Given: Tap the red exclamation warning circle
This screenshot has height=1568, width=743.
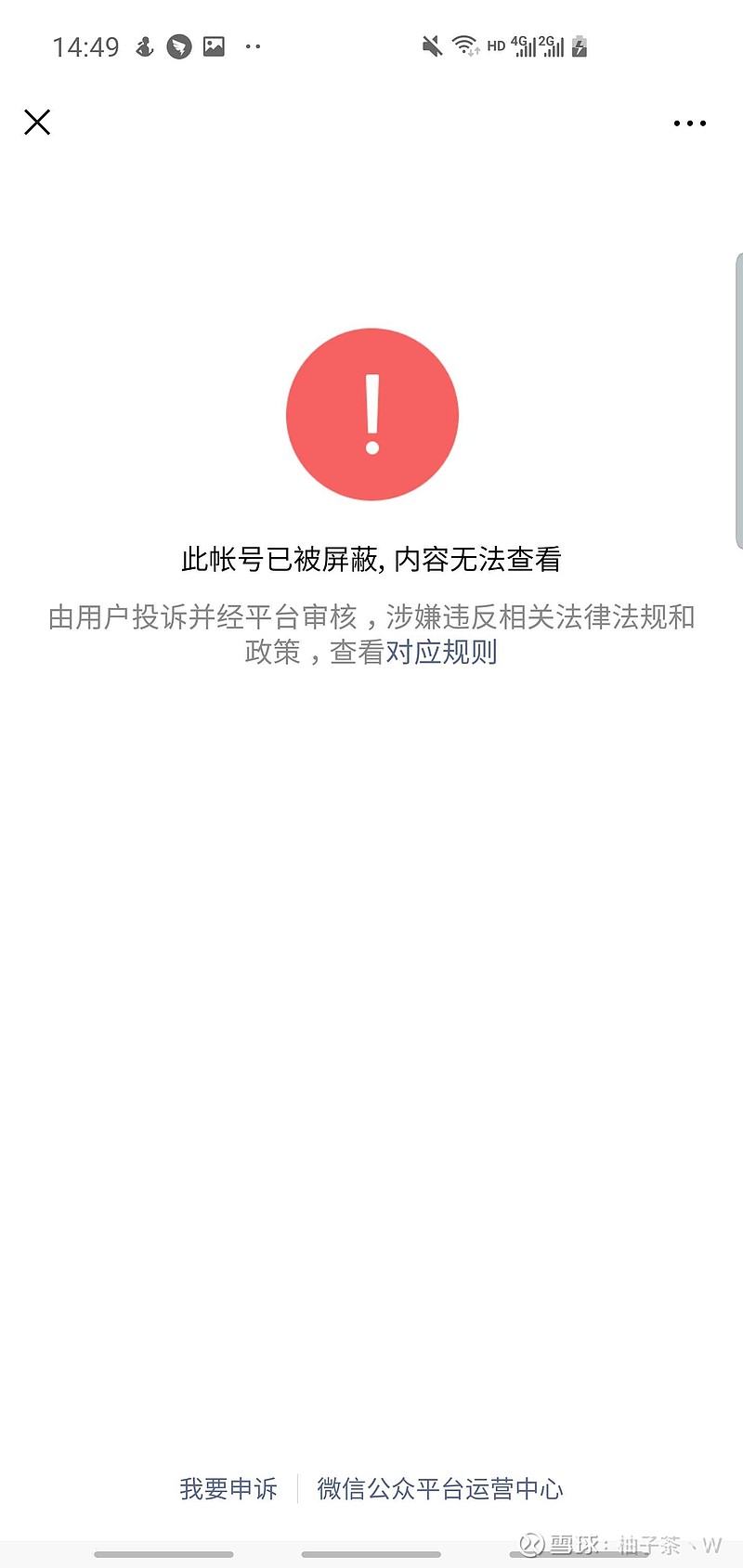Looking at the screenshot, I should click(x=371, y=414).
